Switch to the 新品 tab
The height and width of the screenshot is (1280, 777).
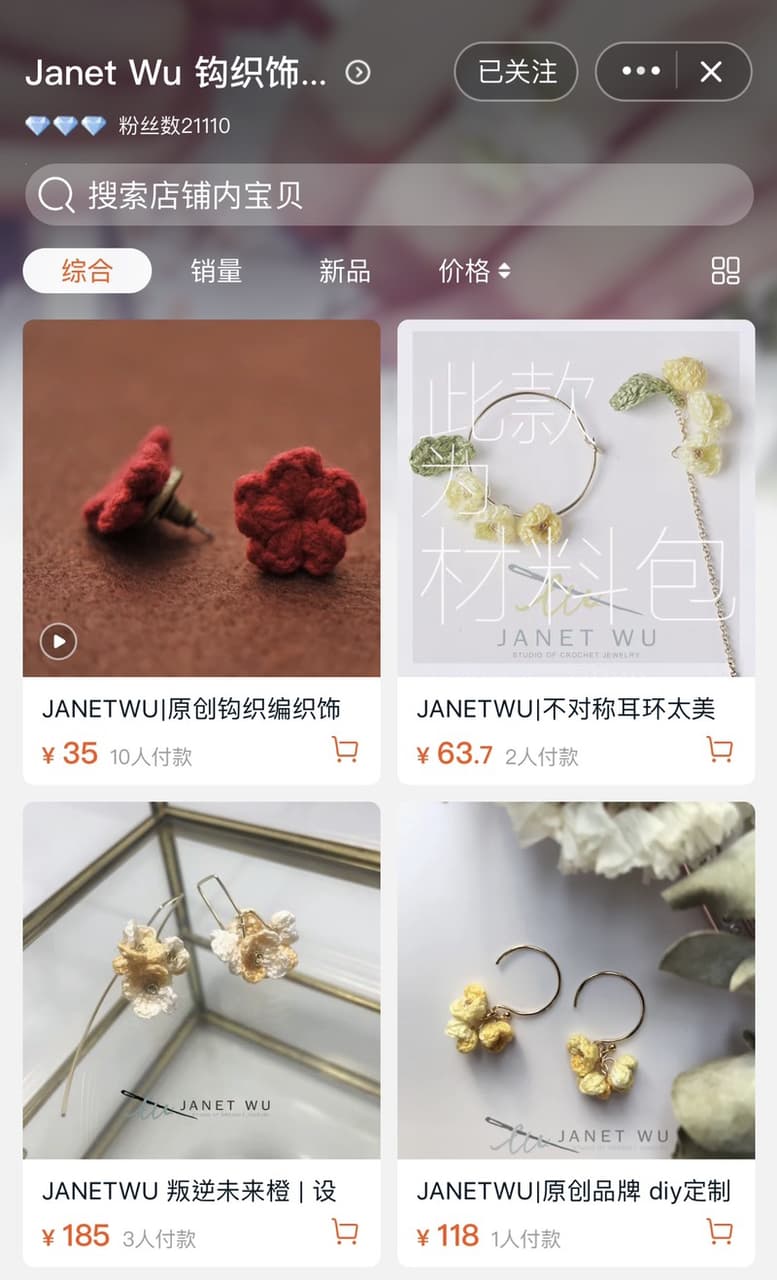344,271
